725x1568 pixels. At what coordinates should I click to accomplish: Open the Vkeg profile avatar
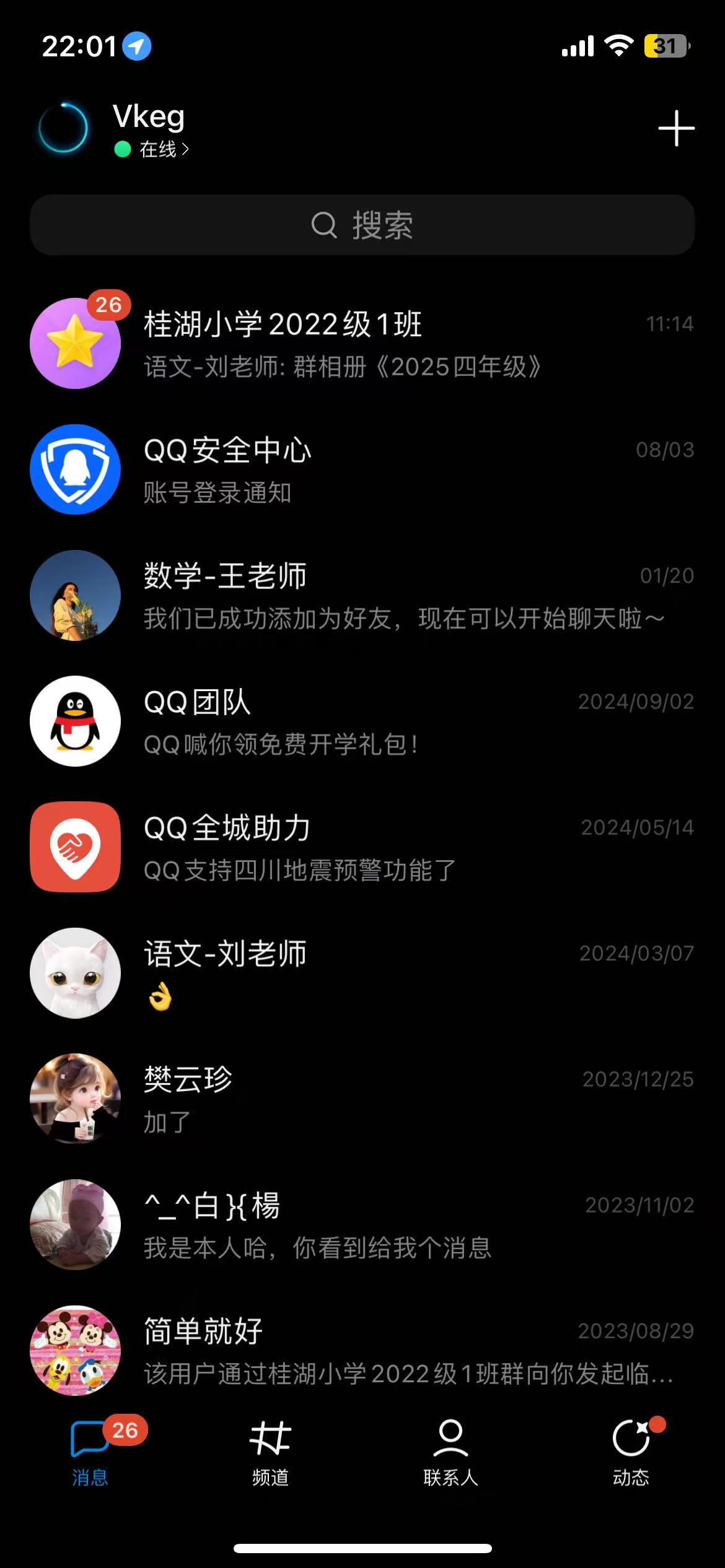pos(63,128)
